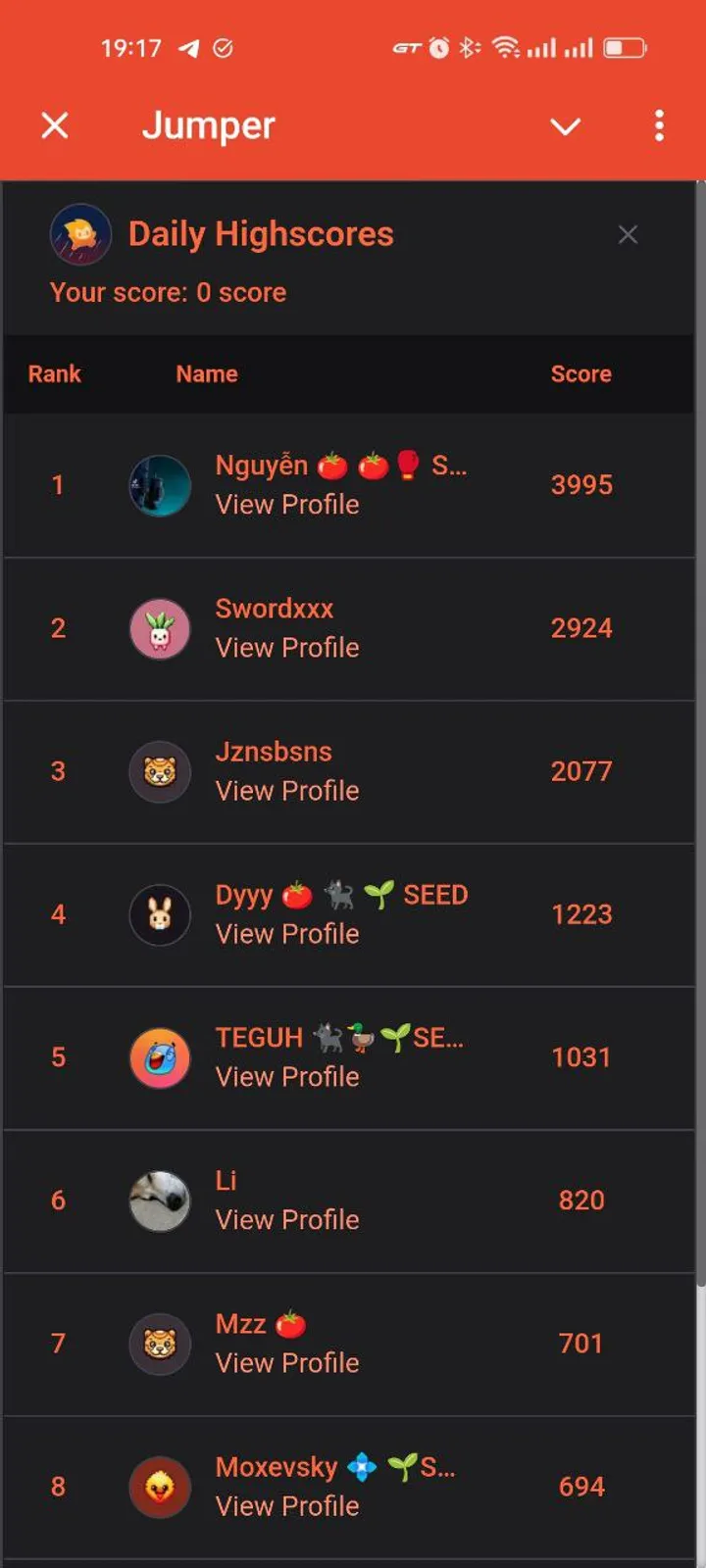The height and width of the screenshot is (1568, 706).
Task: Open the Jumper game icon next to Daily Highscores
Action: (x=80, y=235)
